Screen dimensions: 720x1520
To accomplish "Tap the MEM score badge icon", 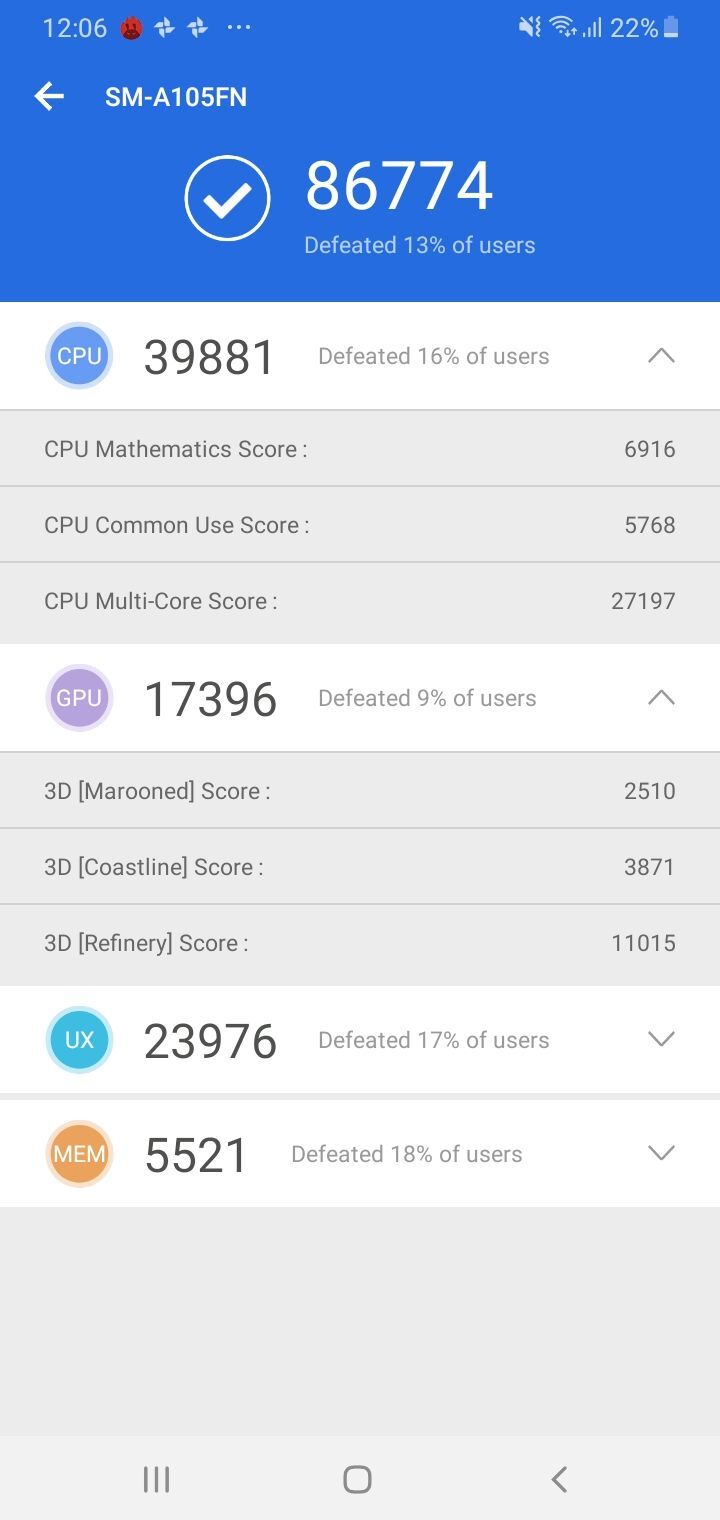I will point(79,1153).
